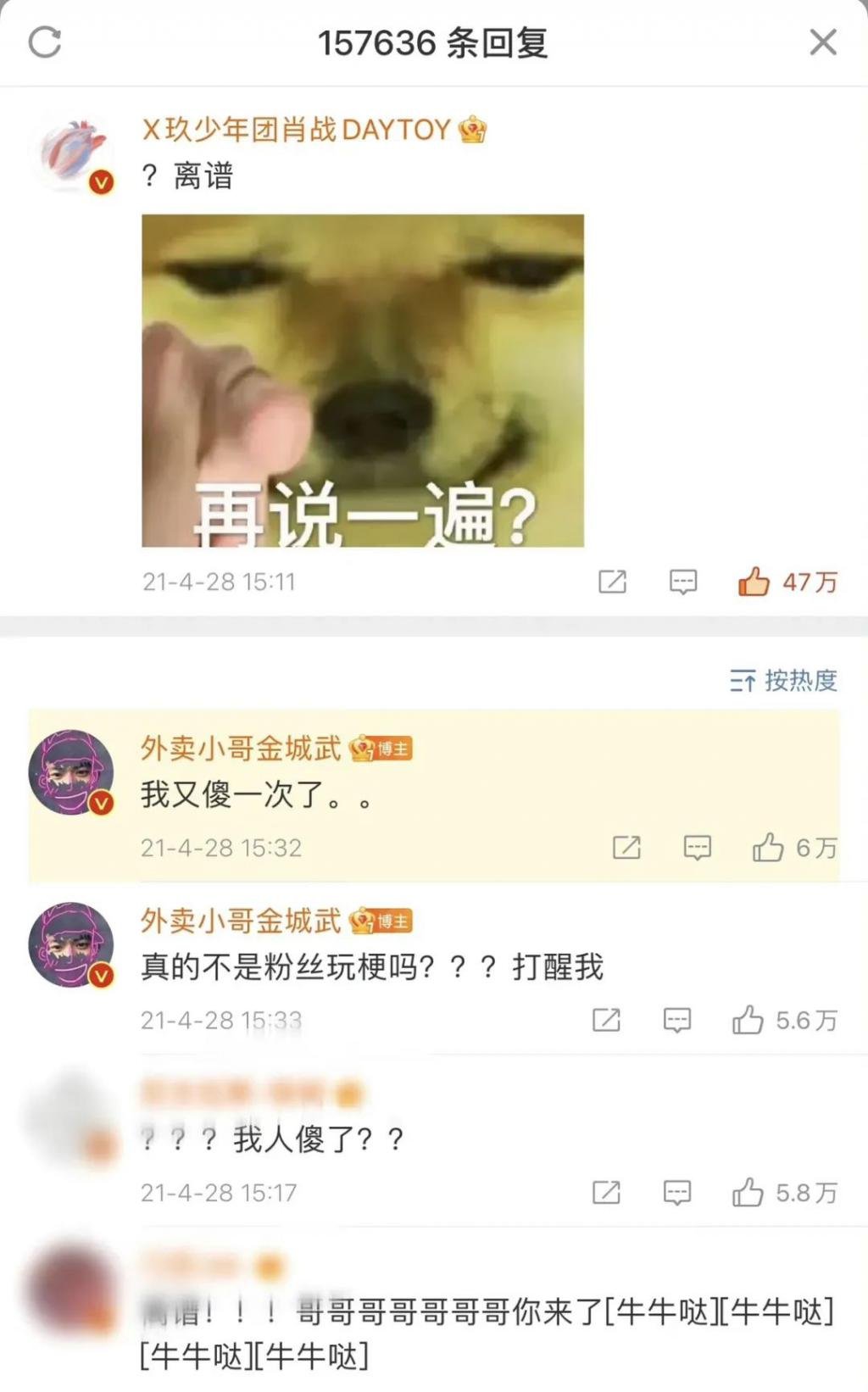This screenshot has width=868, height=1392.
Task: Comment on the 真的不是粉丝玩梗吗 reply
Action: pyautogui.click(x=676, y=1020)
